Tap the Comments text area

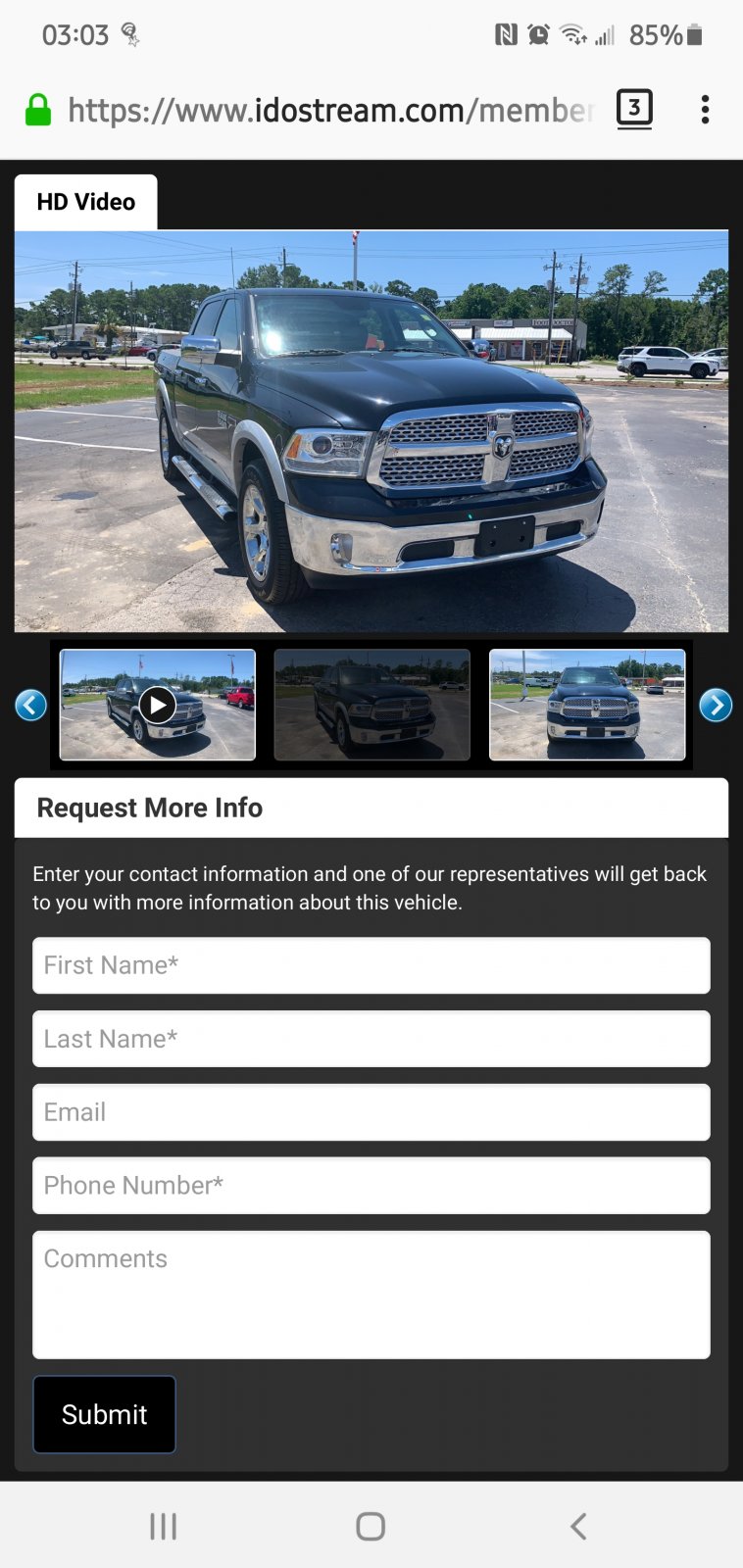371,1295
